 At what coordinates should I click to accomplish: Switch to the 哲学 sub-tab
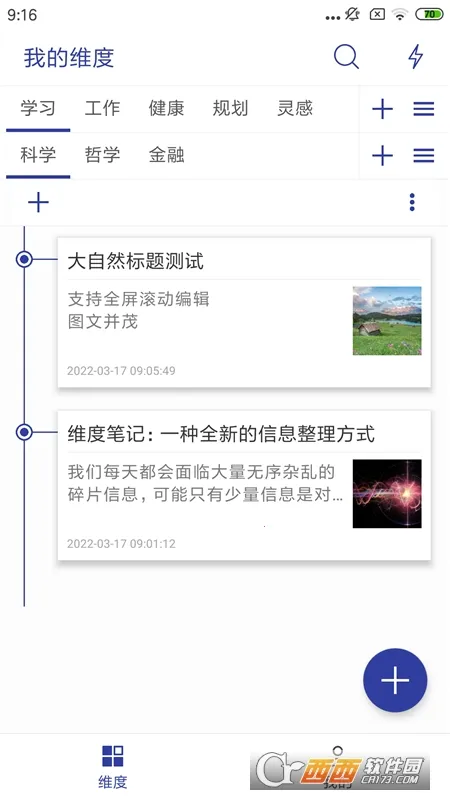tap(102, 155)
